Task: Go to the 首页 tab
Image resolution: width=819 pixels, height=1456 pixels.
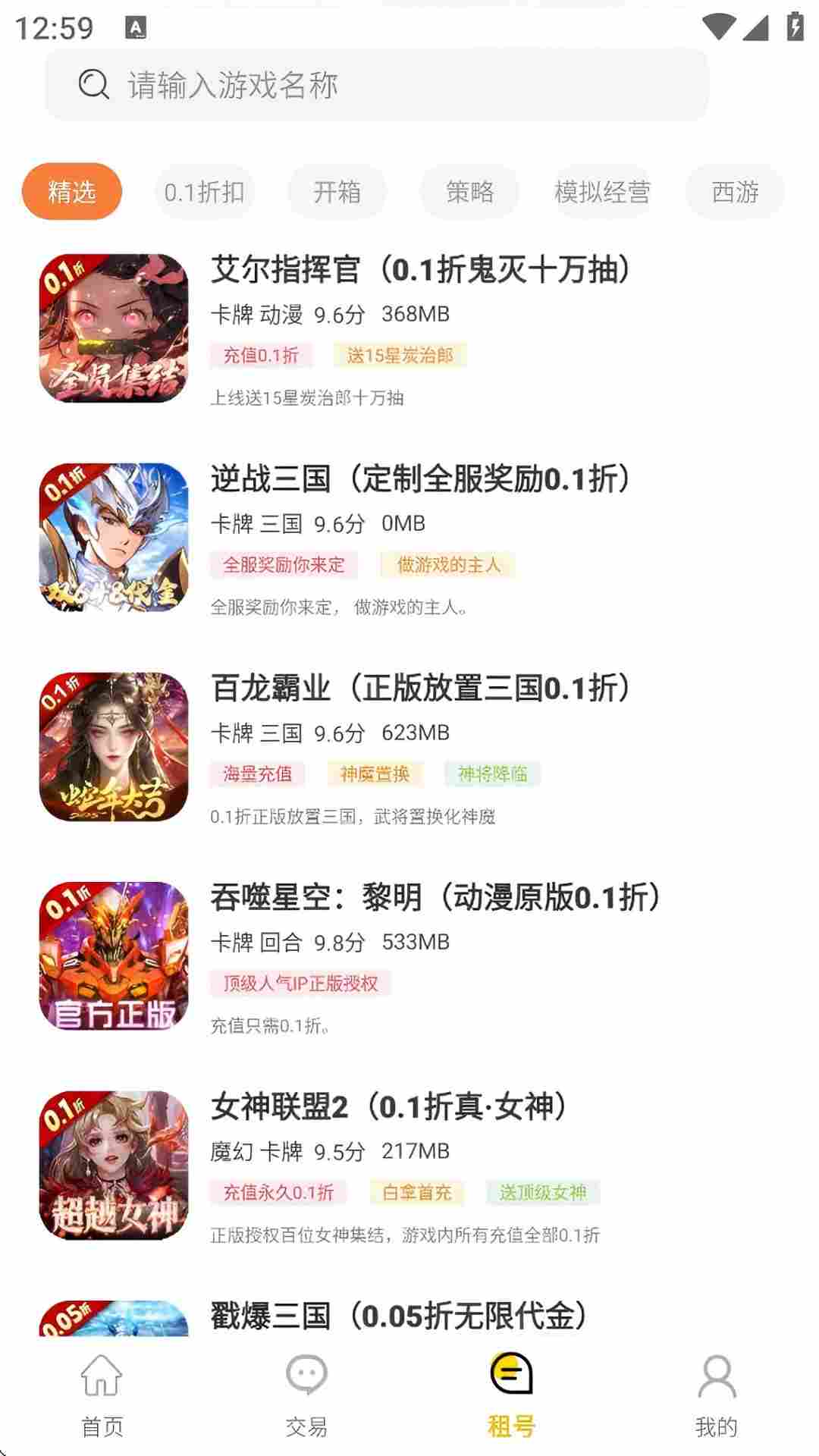Action: click(102, 1395)
